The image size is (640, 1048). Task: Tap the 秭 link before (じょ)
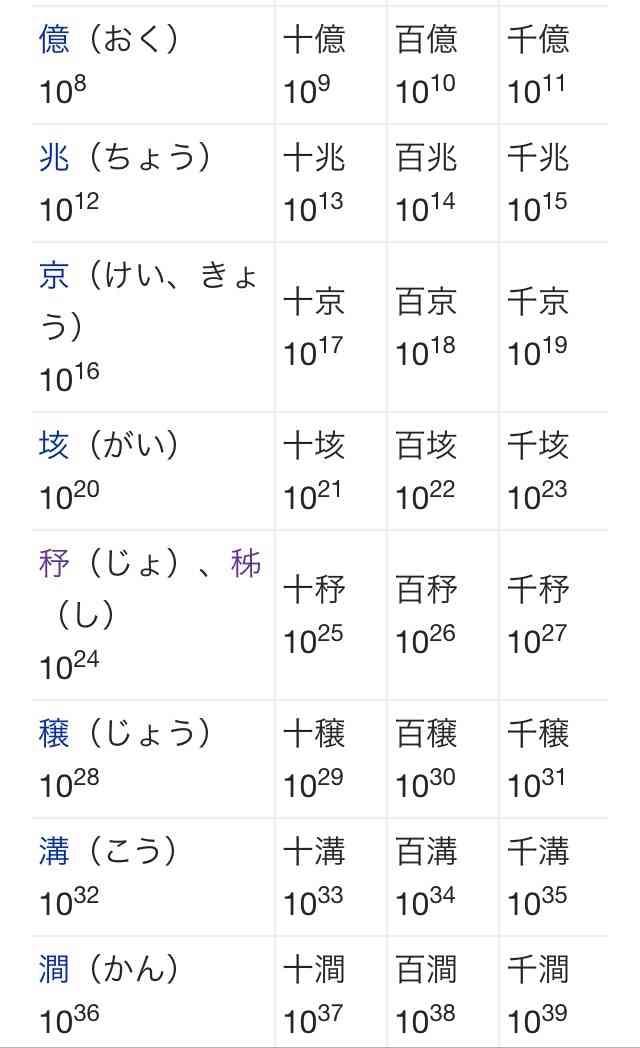[x=54, y=563]
